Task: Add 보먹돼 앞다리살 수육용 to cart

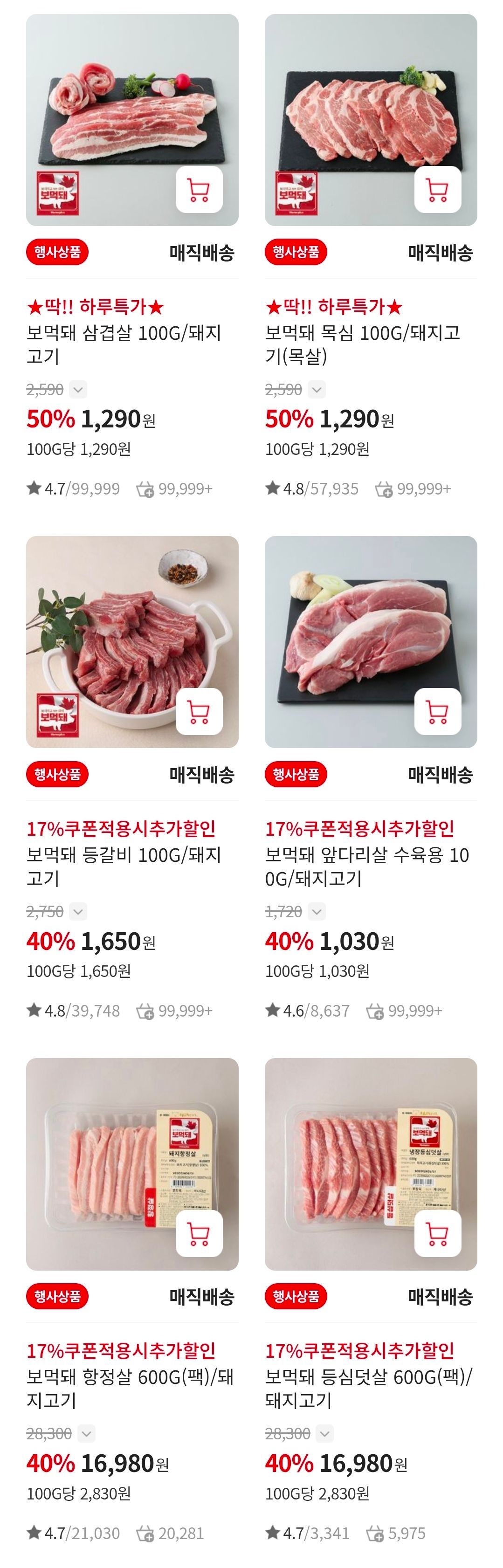Action: pyautogui.click(x=438, y=712)
